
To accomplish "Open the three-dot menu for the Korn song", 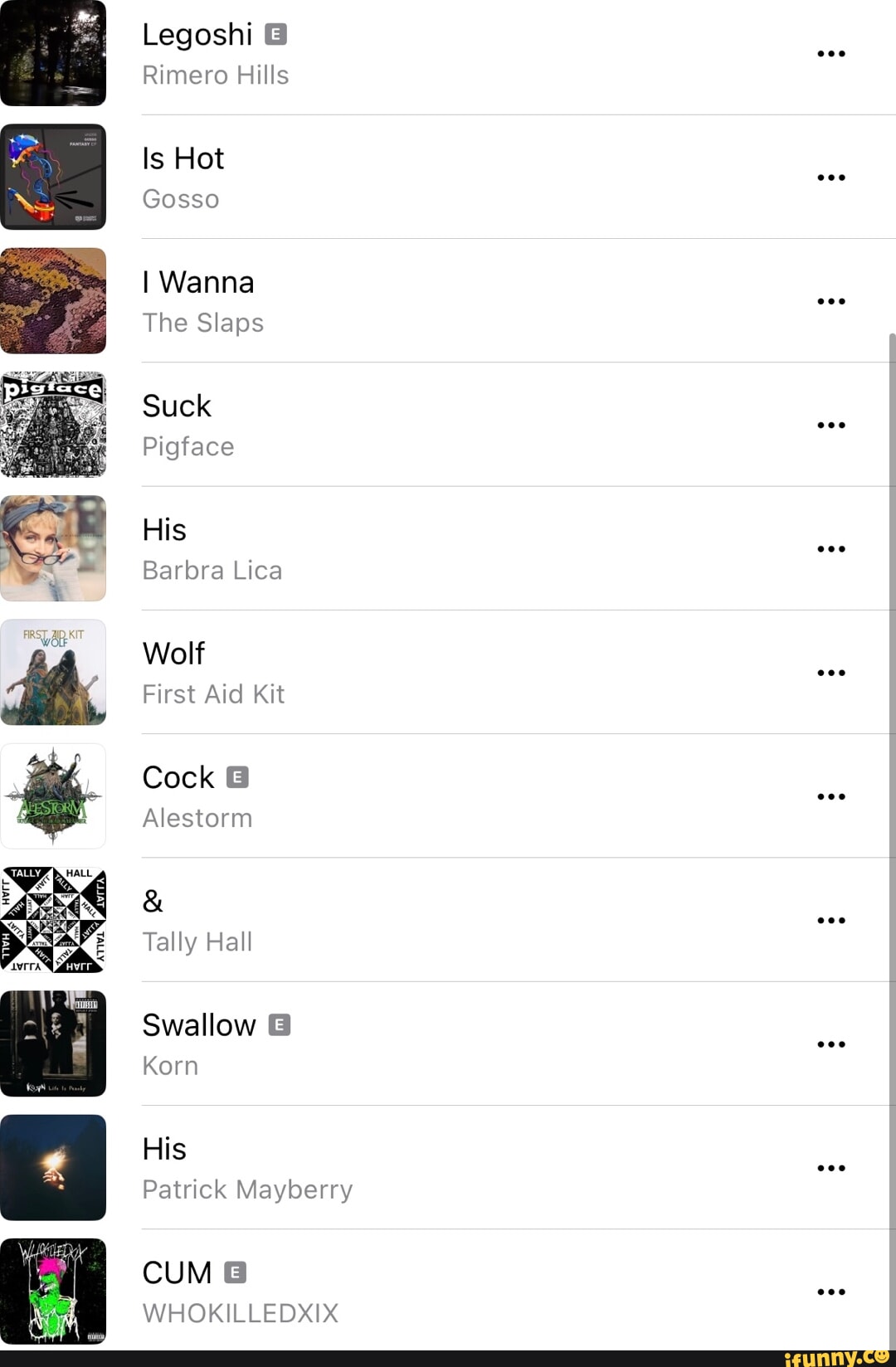I will click(x=830, y=1044).
